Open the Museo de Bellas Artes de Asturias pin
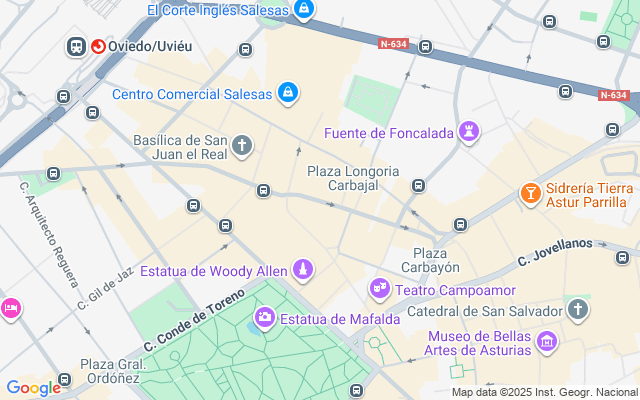This screenshot has width=640, height=400. [x=547, y=343]
